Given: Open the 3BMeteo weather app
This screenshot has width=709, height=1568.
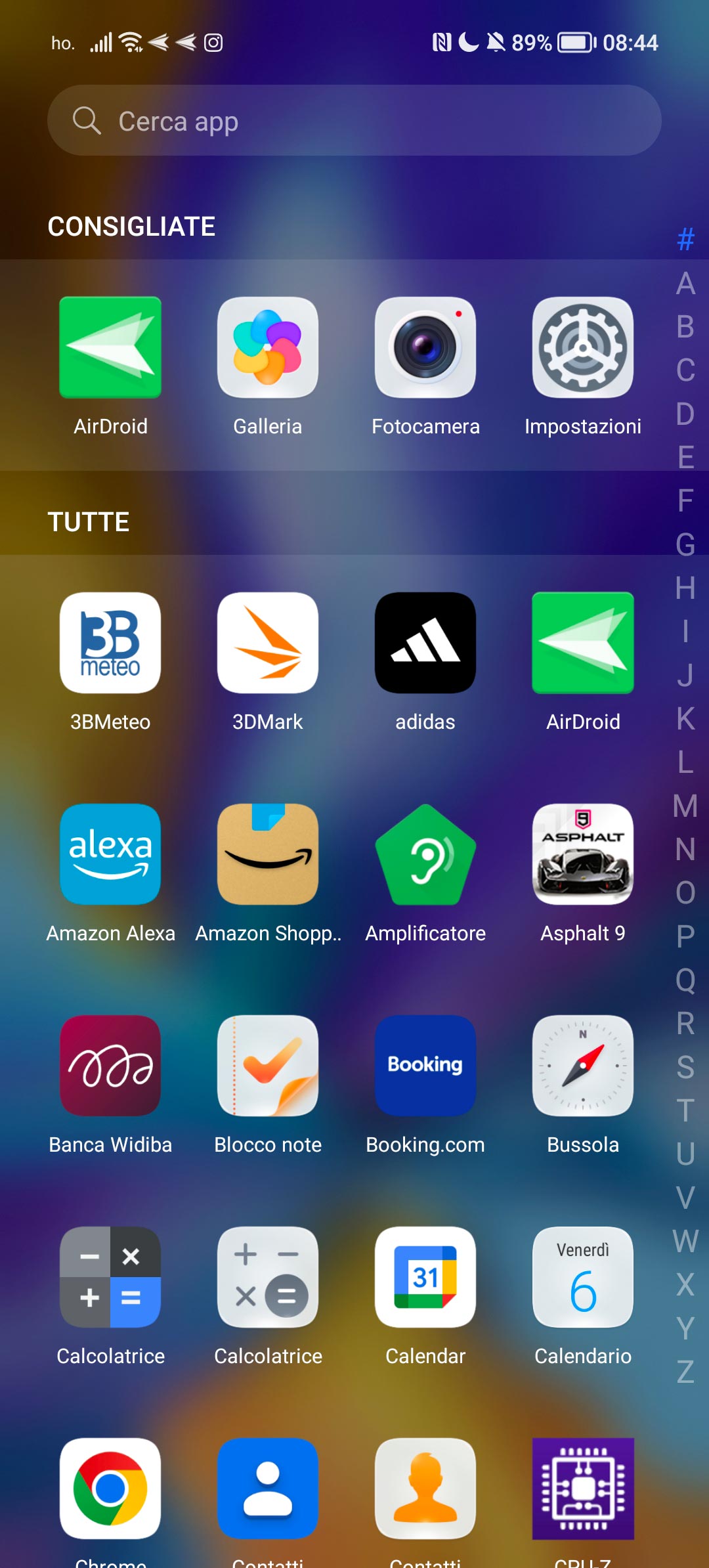Looking at the screenshot, I should coord(110,643).
